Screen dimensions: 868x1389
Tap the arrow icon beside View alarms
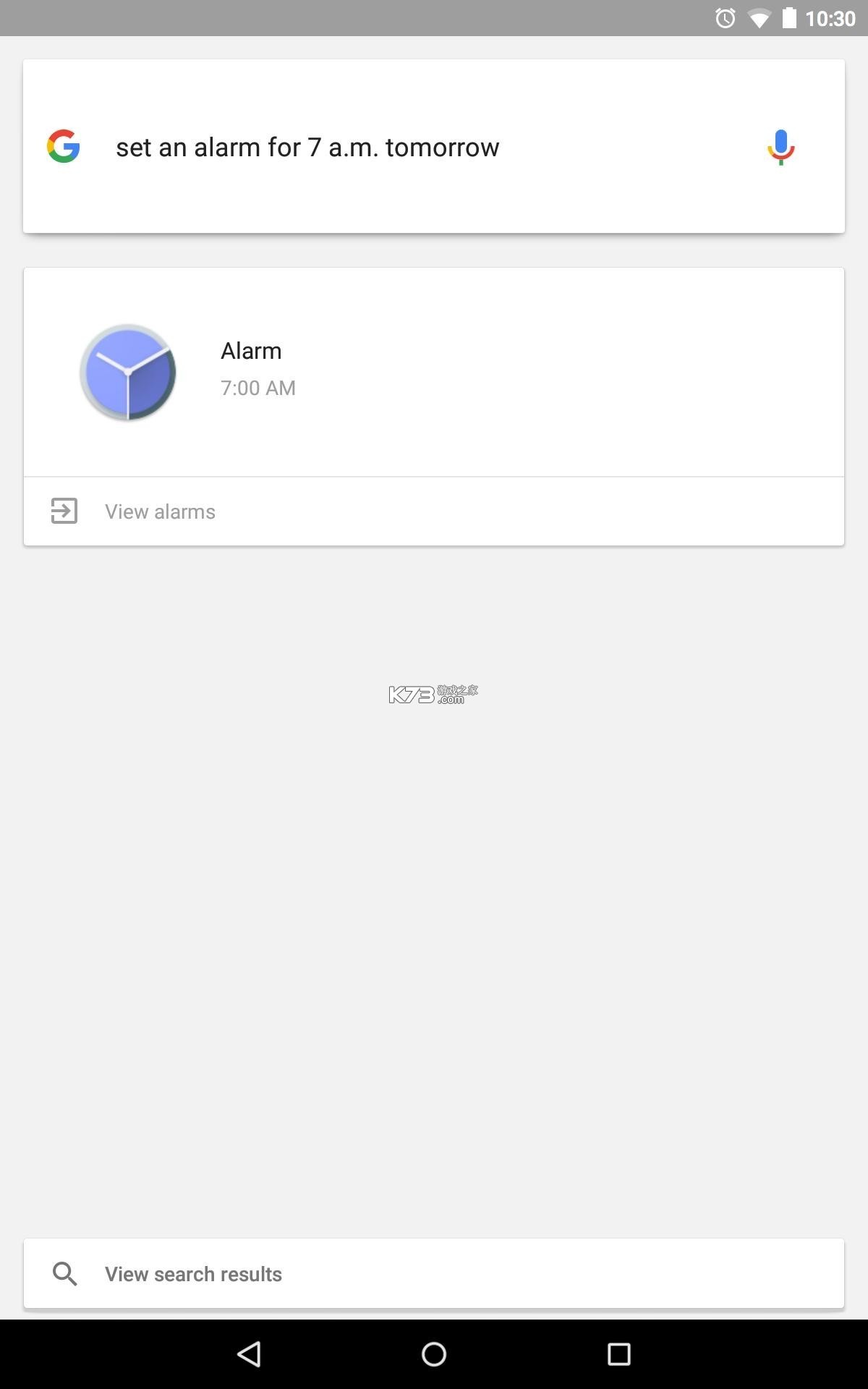click(x=64, y=511)
